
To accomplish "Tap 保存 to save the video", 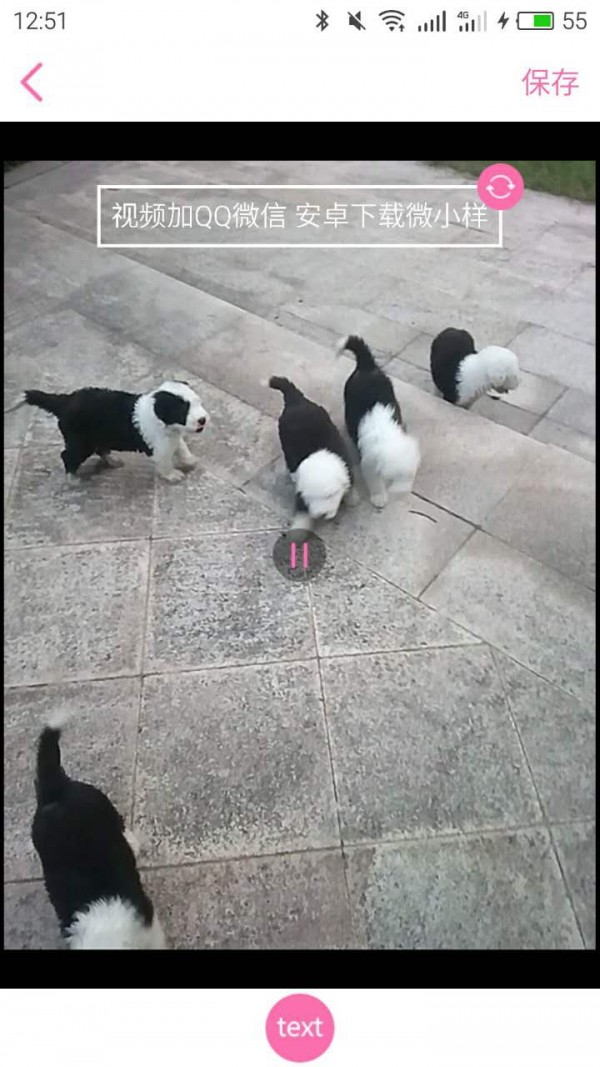I will 550,82.
